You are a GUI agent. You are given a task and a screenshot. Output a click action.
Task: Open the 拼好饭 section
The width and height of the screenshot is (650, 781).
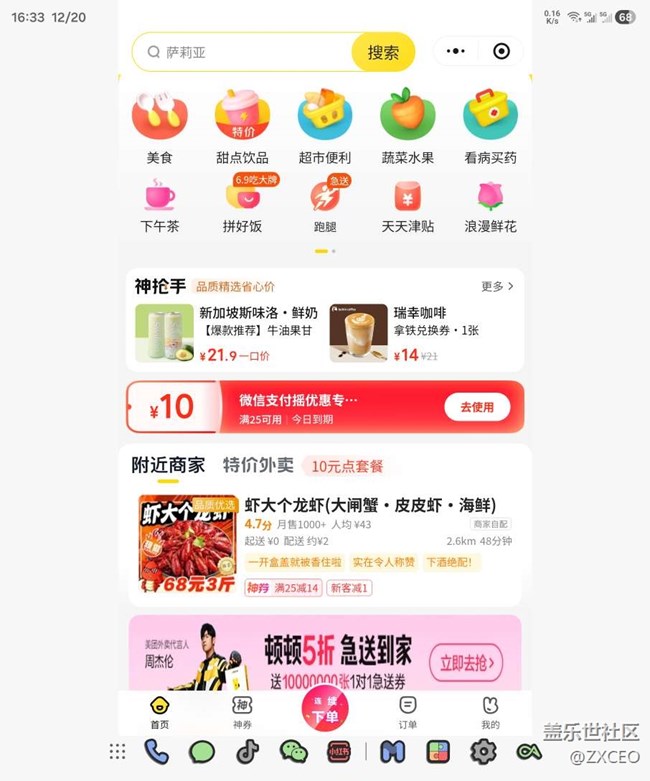coord(242,205)
